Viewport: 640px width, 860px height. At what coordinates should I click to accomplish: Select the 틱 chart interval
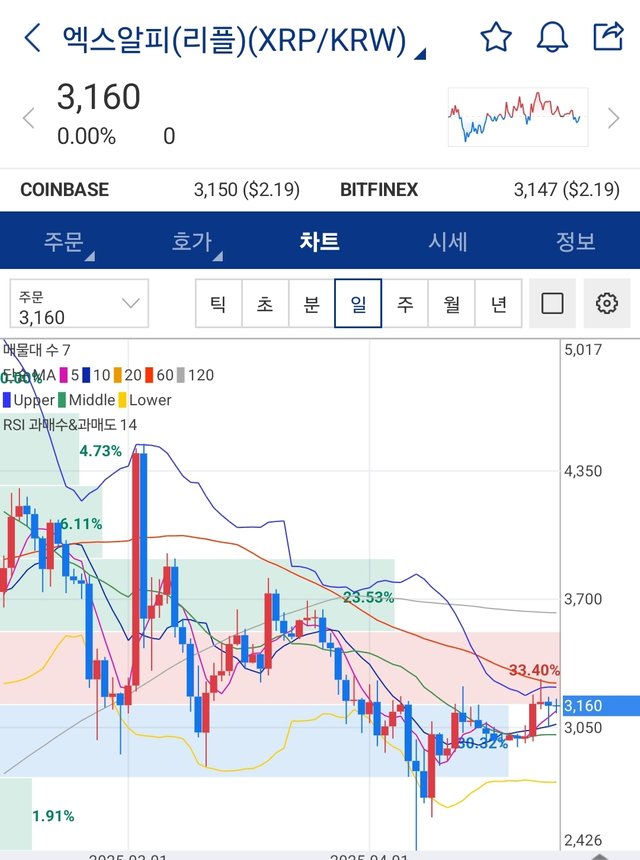[x=218, y=304]
